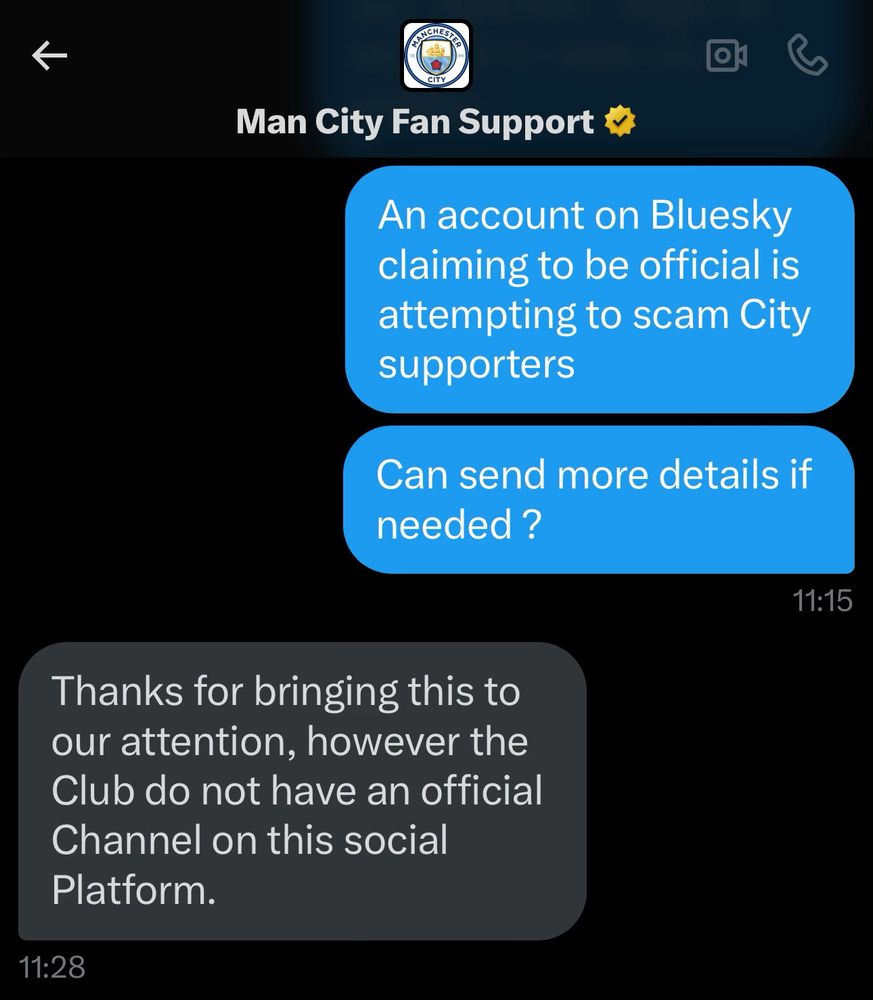Start a voice call with Man City Fan Support
The image size is (873, 1000).
click(807, 56)
